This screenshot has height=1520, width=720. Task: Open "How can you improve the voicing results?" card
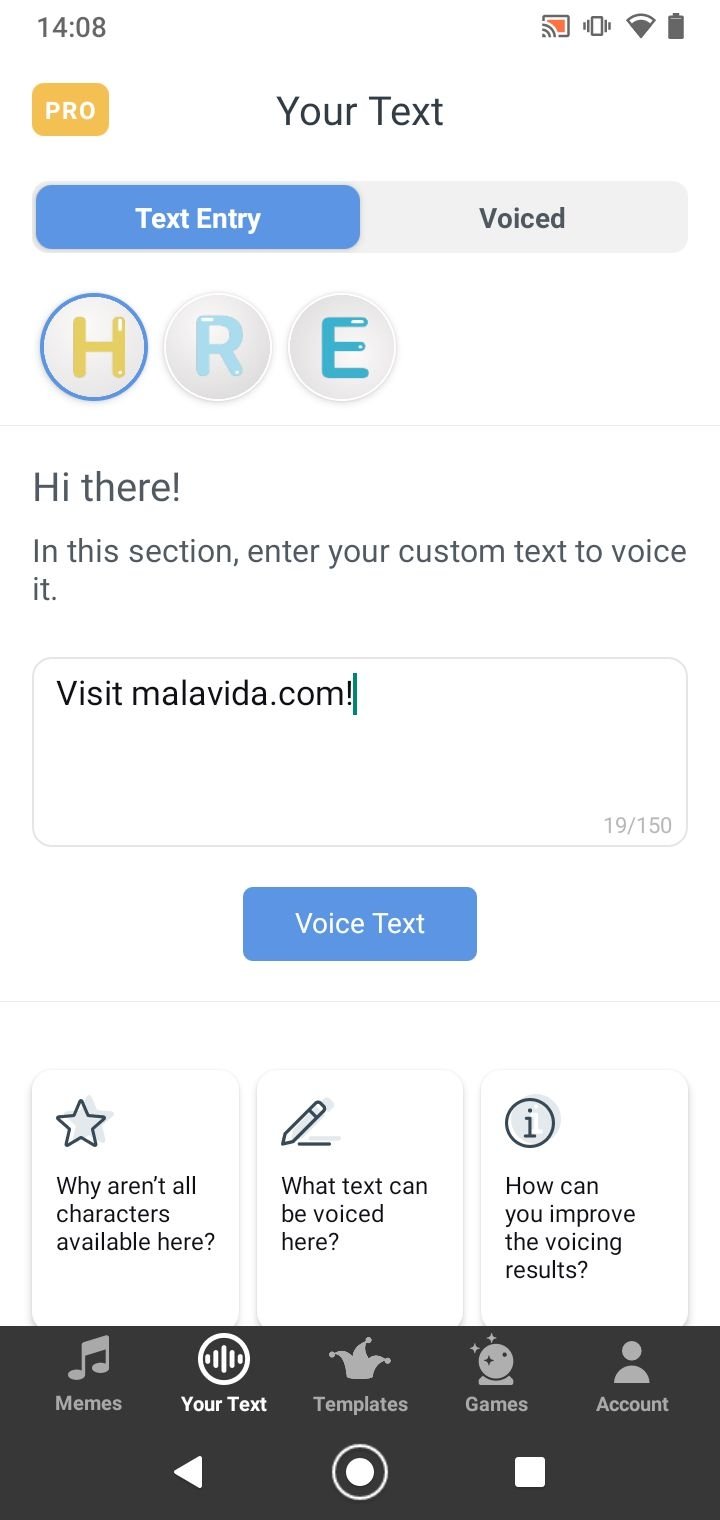click(584, 1198)
